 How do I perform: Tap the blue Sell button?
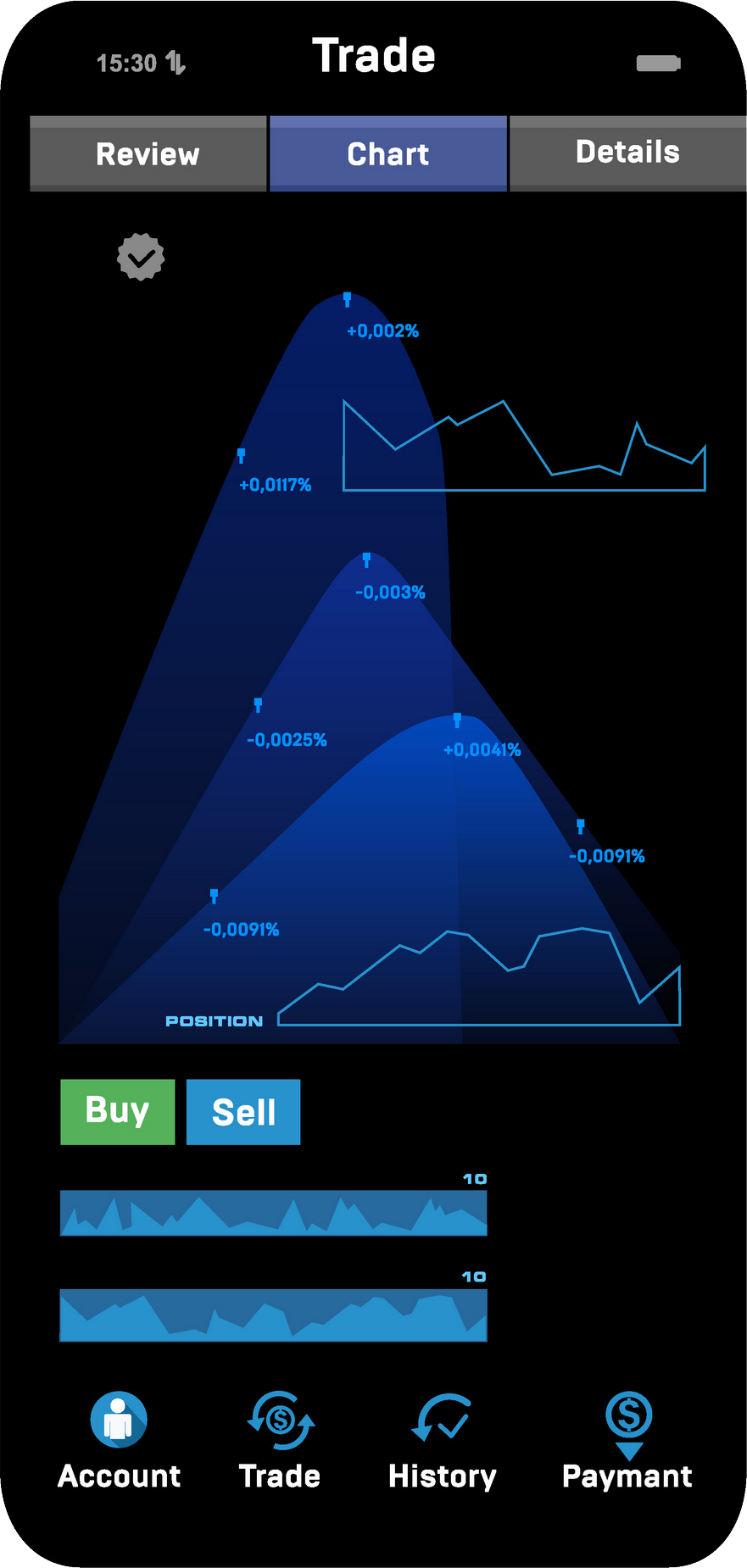[243, 1111]
